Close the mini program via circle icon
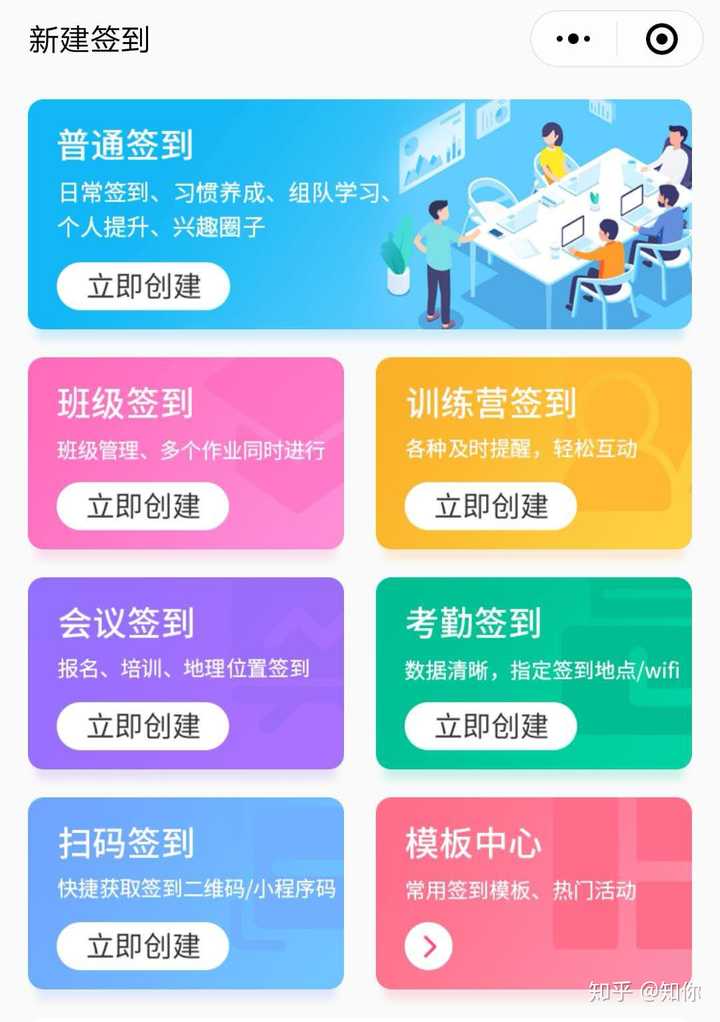 (x=662, y=40)
